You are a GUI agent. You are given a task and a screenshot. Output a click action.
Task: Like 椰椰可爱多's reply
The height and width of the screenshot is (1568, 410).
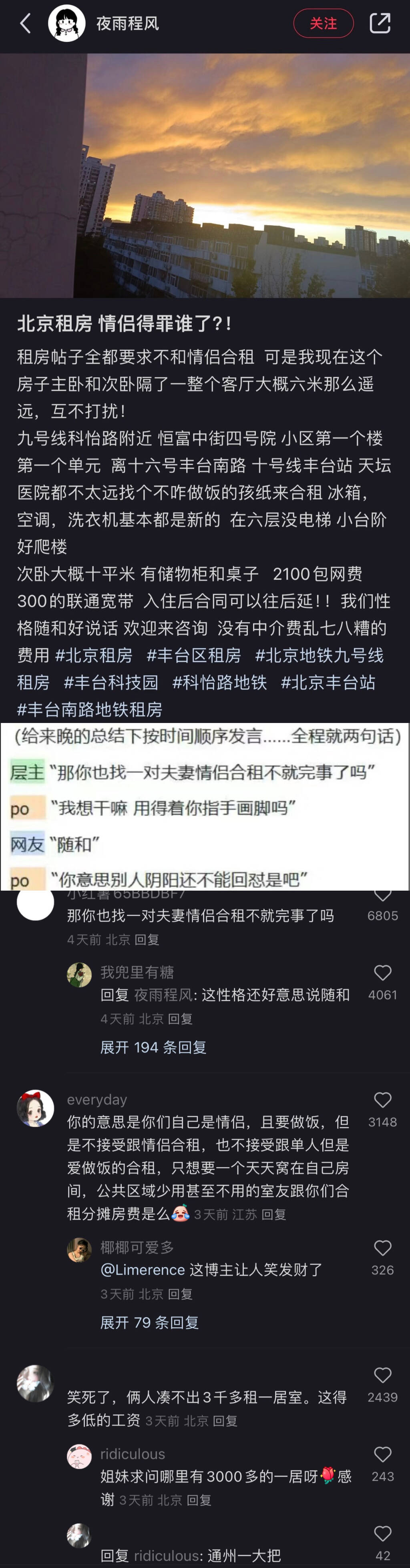[x=383, y=1248]
